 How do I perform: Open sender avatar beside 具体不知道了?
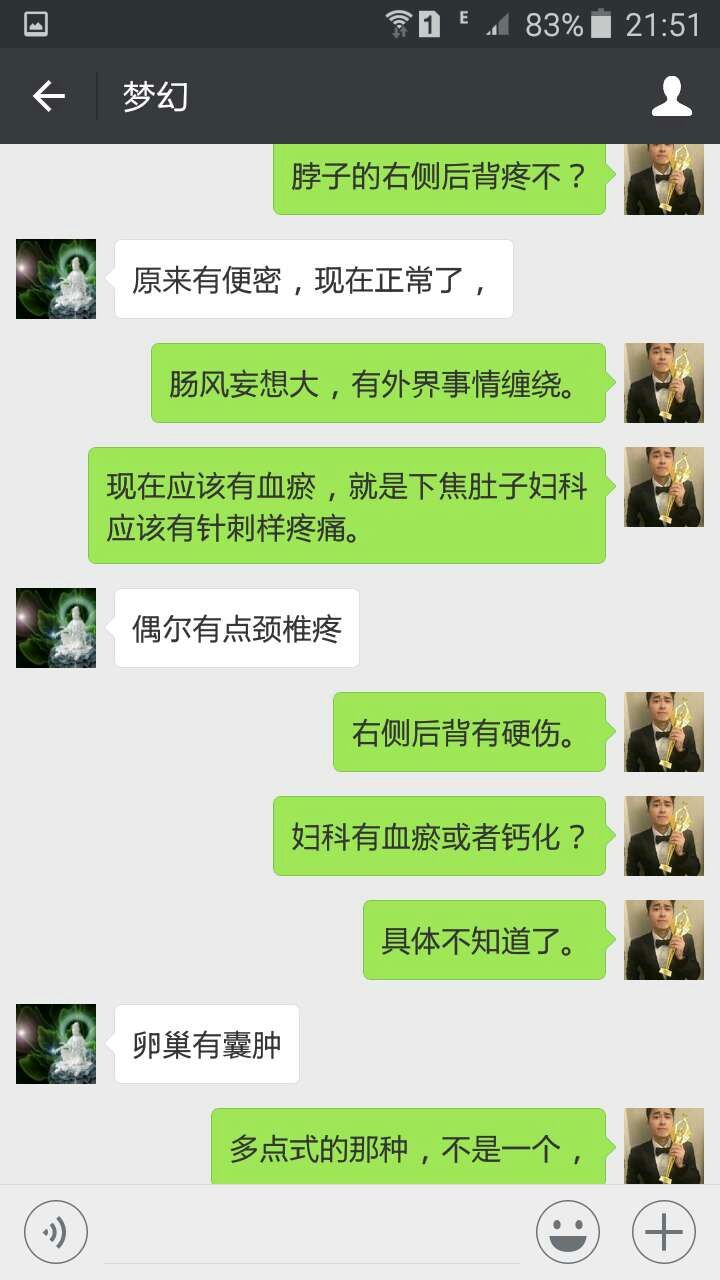point(664,940)
